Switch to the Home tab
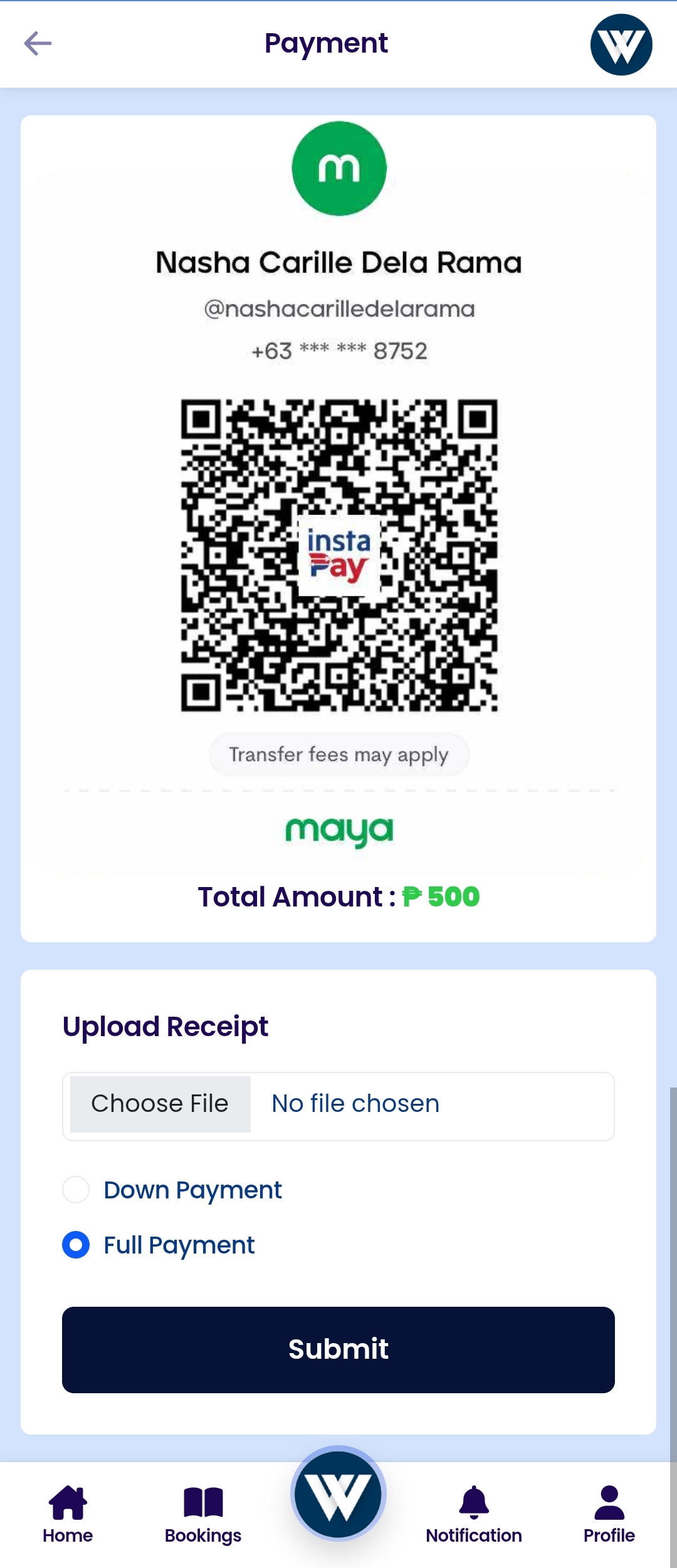This screenshot has width=677, height=1568. [68, 1514]
